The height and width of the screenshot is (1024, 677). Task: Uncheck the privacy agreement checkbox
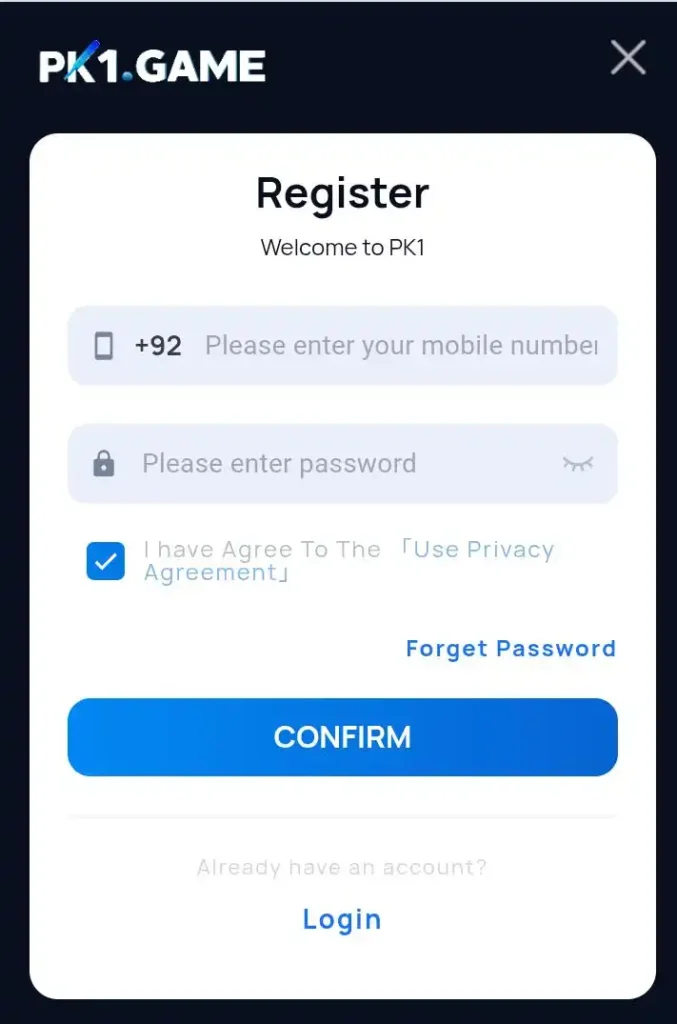click(x=105, y=562)
